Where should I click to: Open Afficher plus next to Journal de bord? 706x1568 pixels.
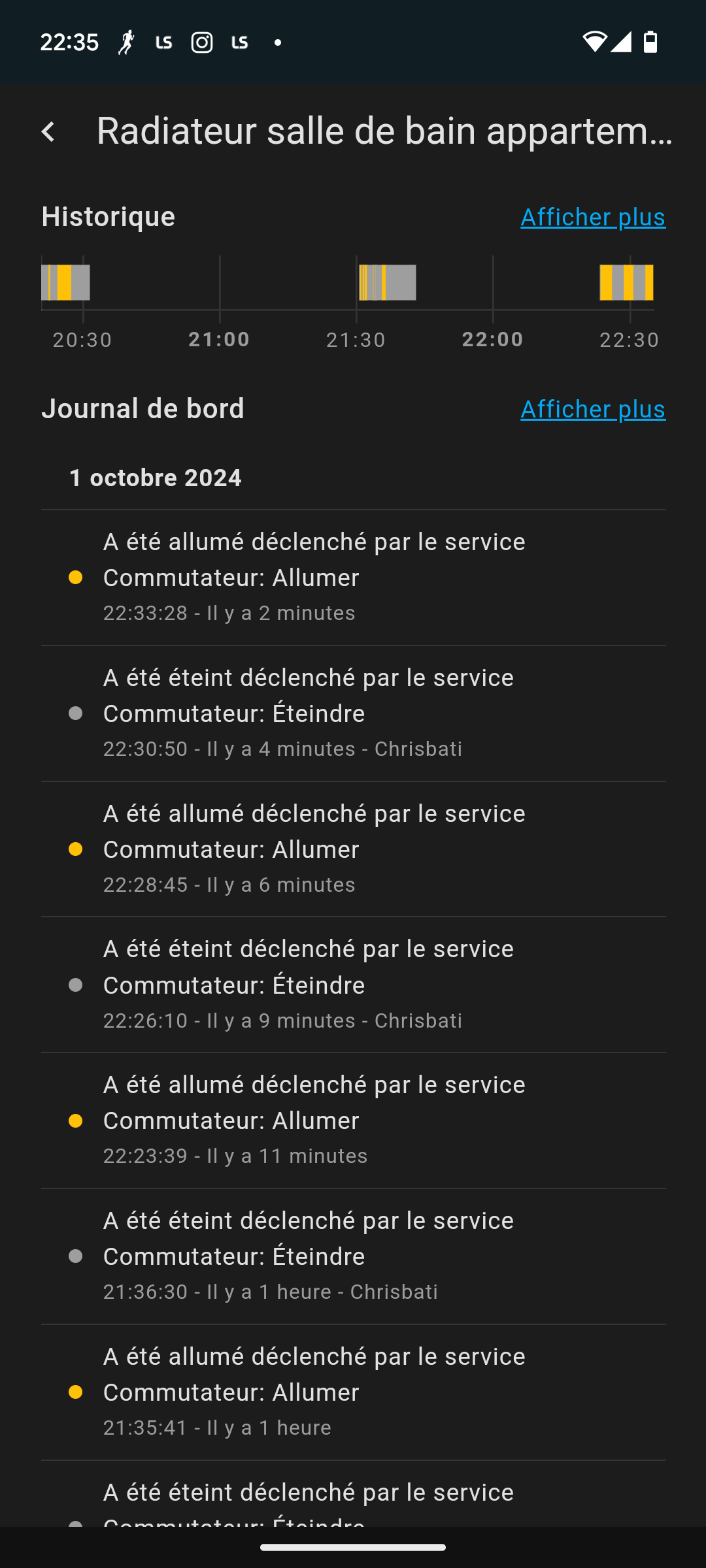(593, 409)
